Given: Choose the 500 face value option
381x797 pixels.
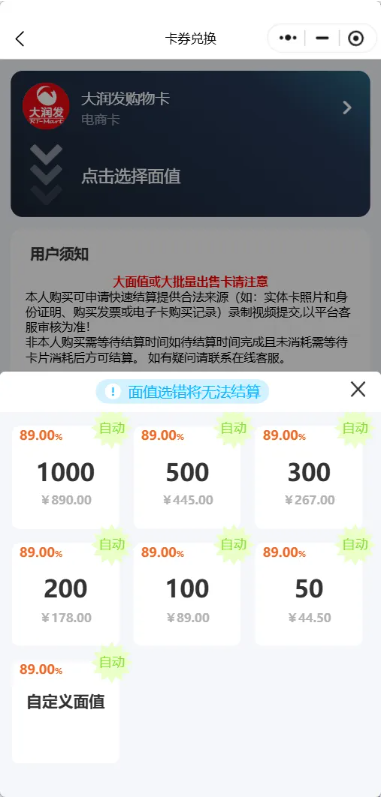Looking at the screenshot, I should 187,477.
